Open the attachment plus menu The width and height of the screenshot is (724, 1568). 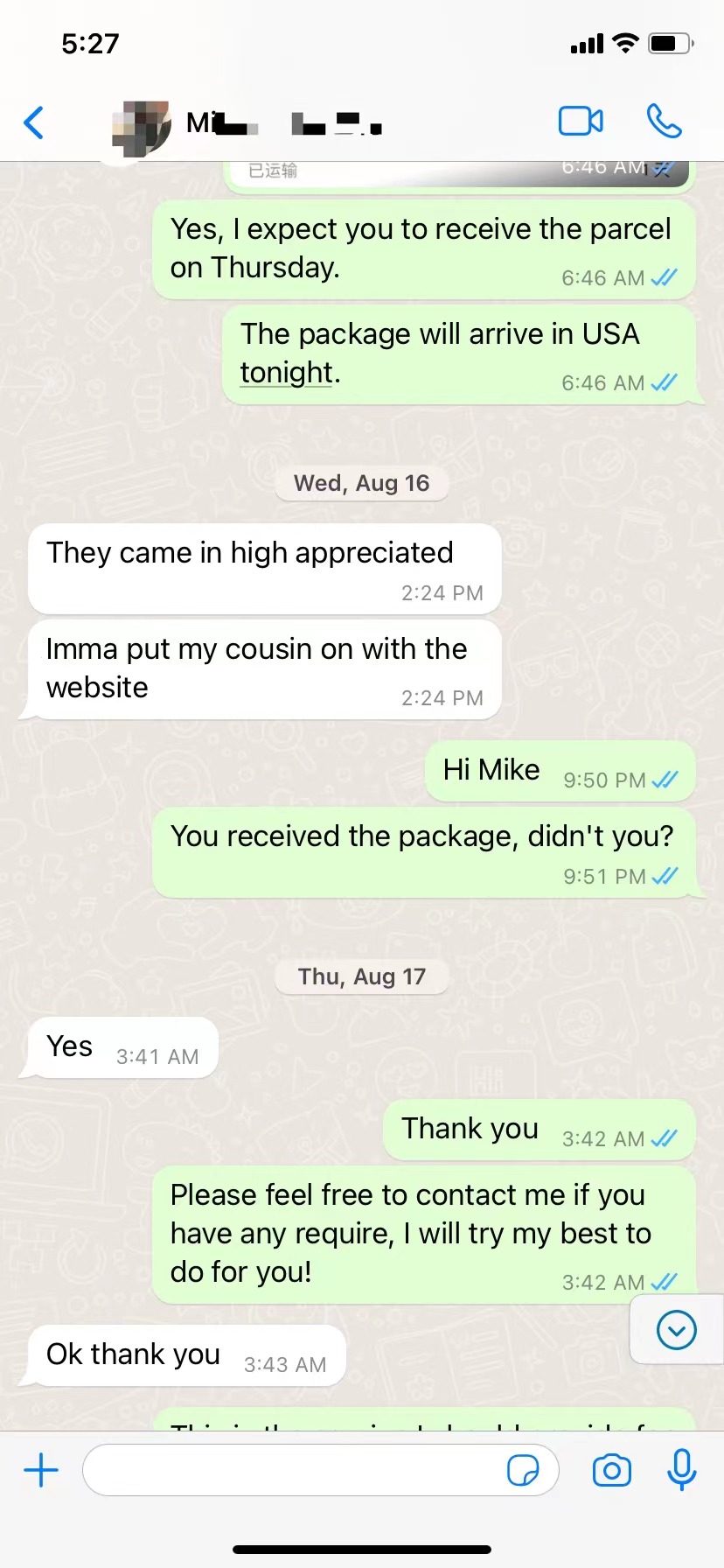pyautogui.click(x=41, y=1470)
